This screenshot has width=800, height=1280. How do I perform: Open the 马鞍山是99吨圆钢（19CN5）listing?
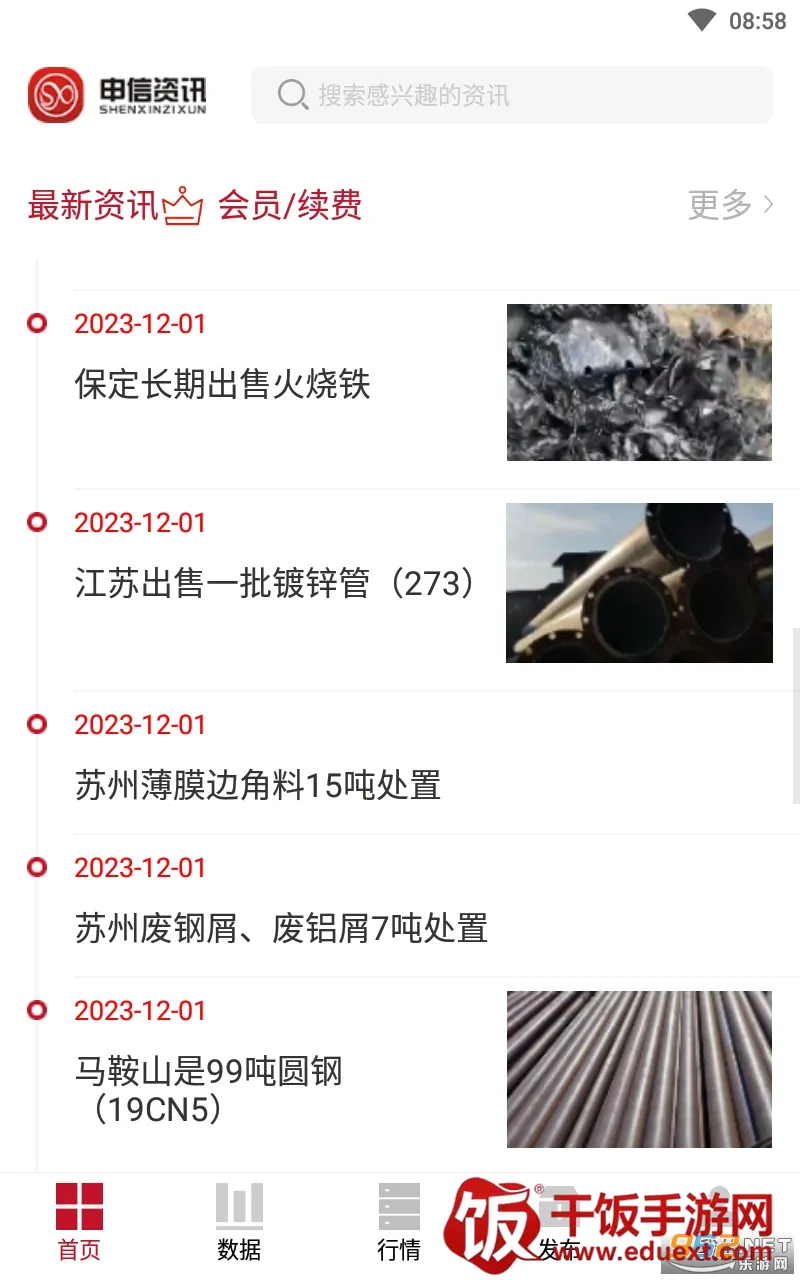[x=209, y=1089]
